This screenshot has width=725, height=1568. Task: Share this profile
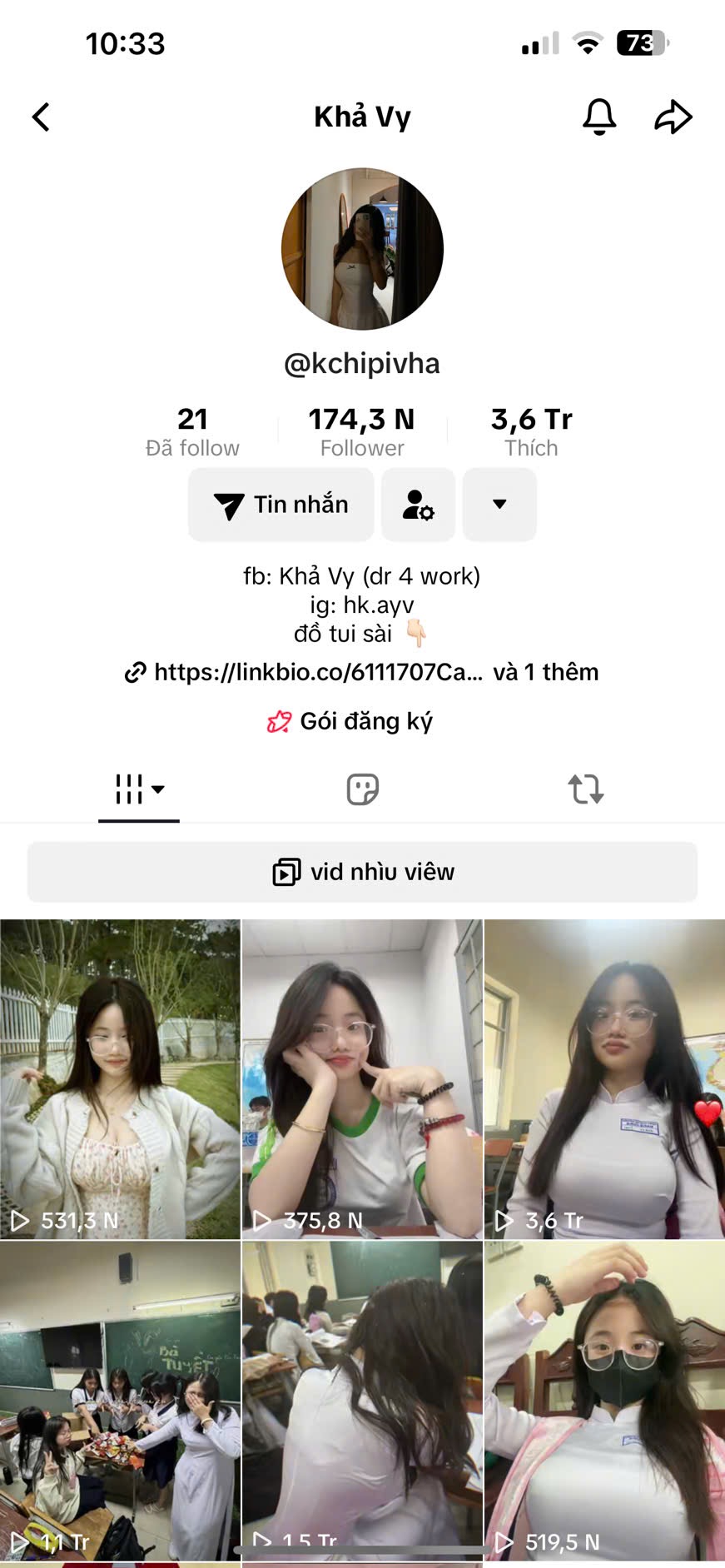tap(673, 117)
